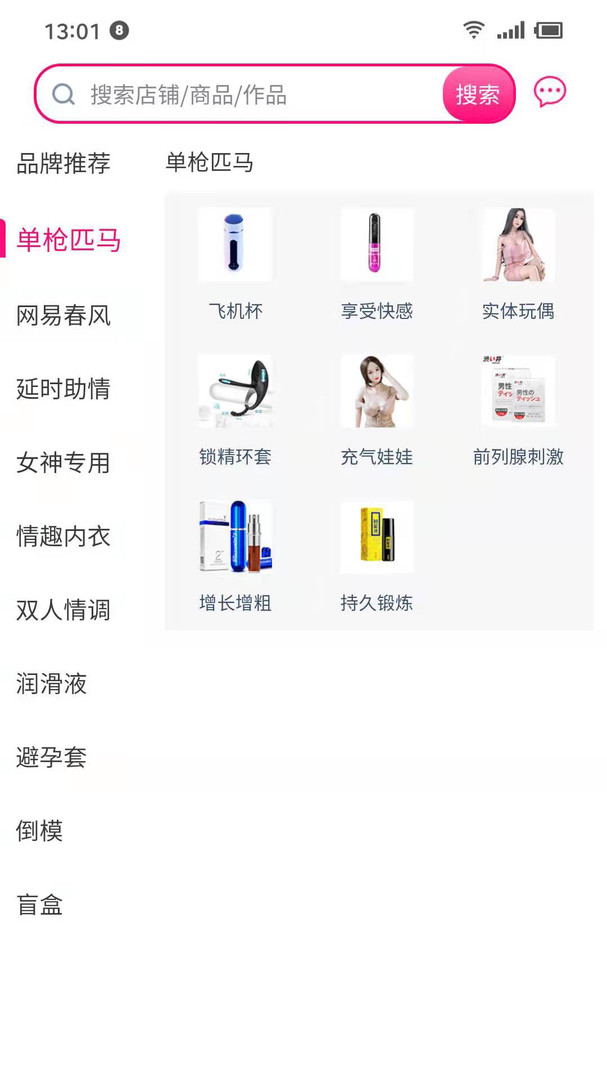Open the 前列腺刺激 subcategory tile
This screenshot has height=1080, width=607.
[518, 410]
